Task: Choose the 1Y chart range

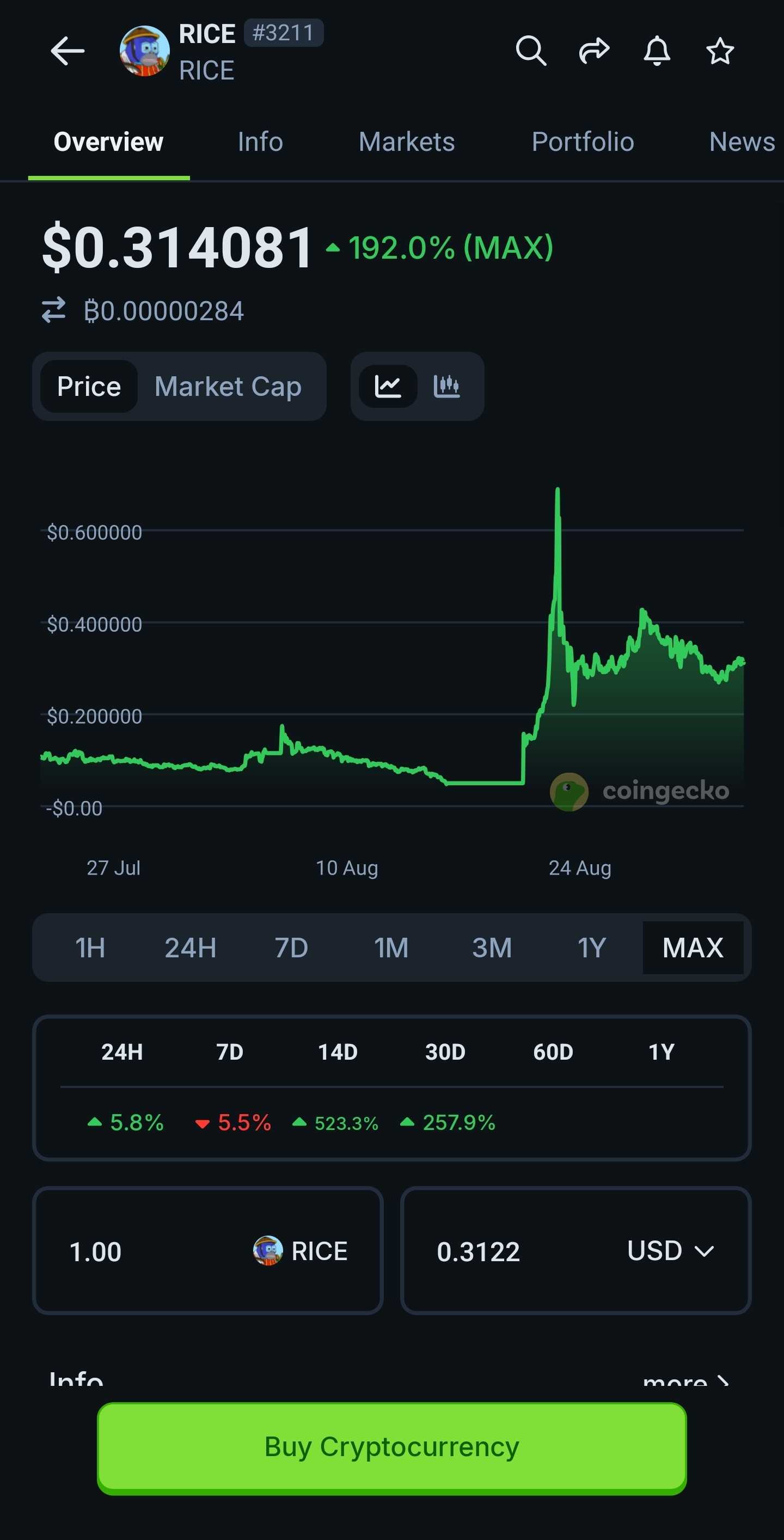Action: point(592,948)
